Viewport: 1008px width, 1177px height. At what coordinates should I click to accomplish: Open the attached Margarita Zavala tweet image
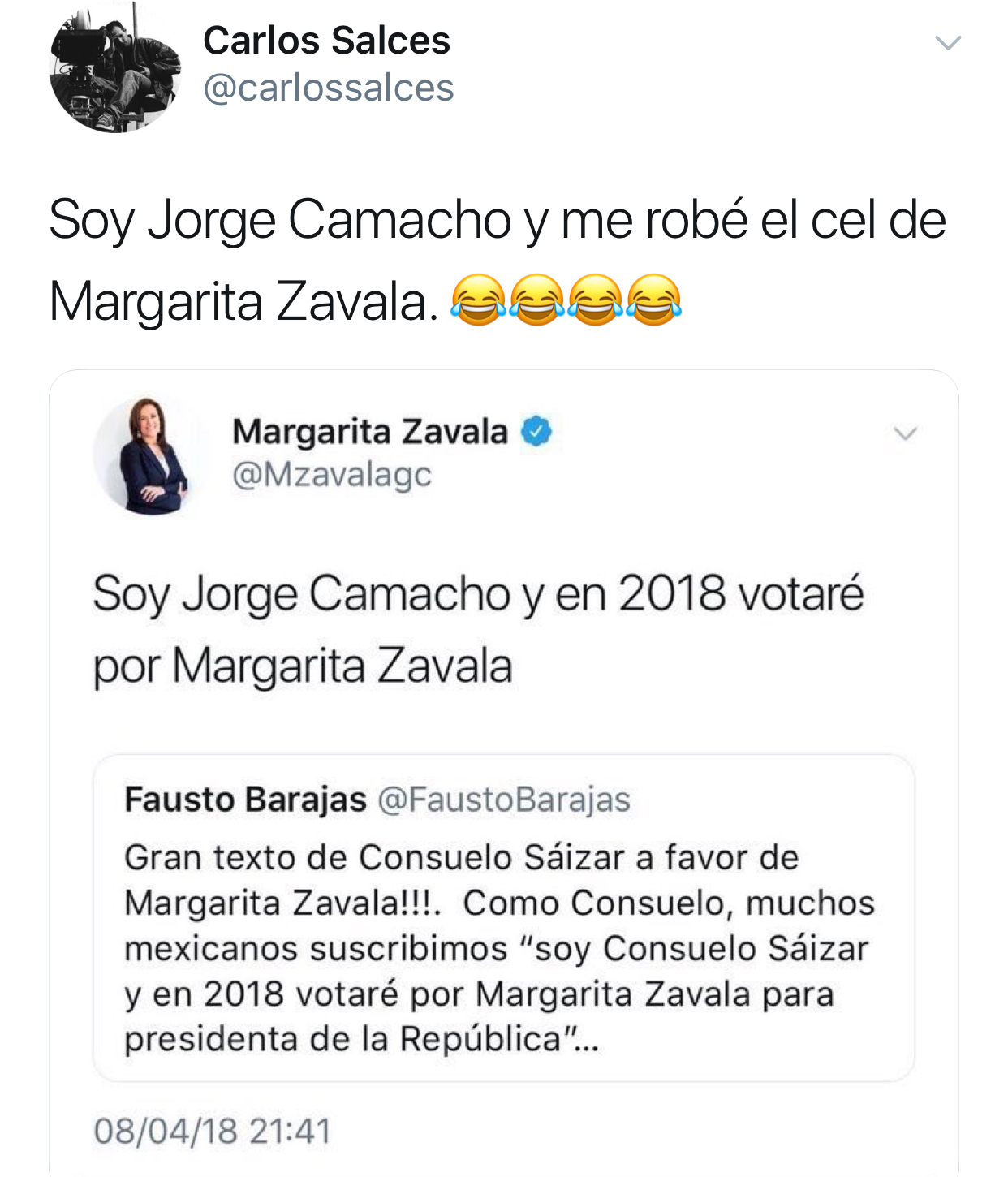(503, 771)
